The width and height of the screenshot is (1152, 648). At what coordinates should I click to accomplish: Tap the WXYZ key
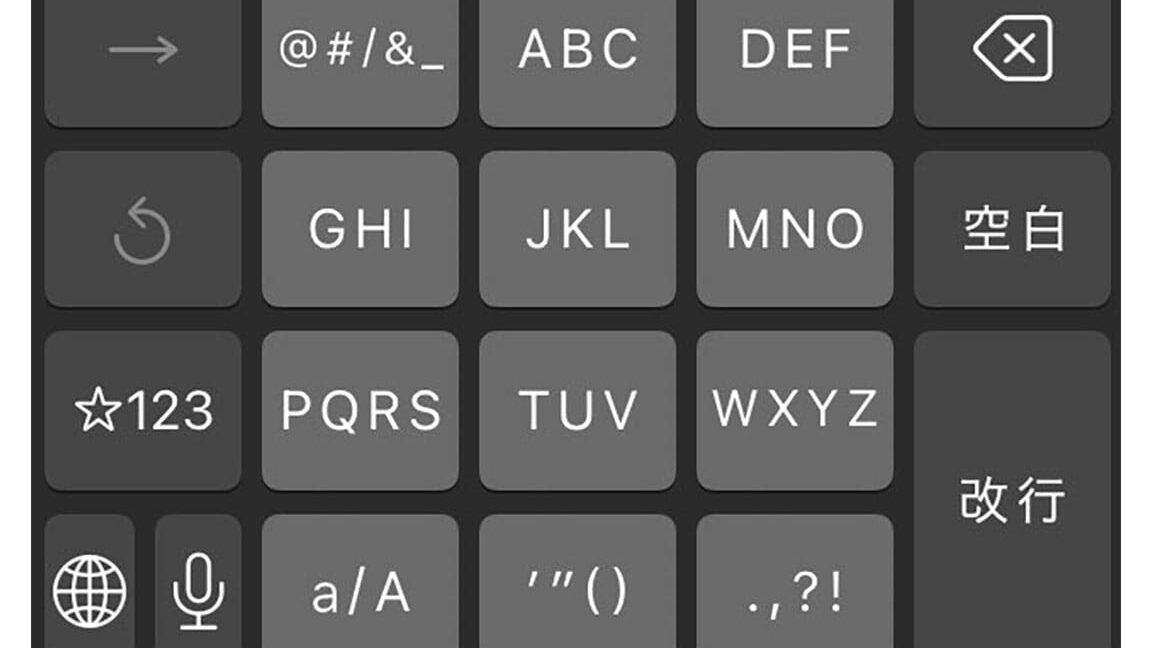(x=795, y=410)
